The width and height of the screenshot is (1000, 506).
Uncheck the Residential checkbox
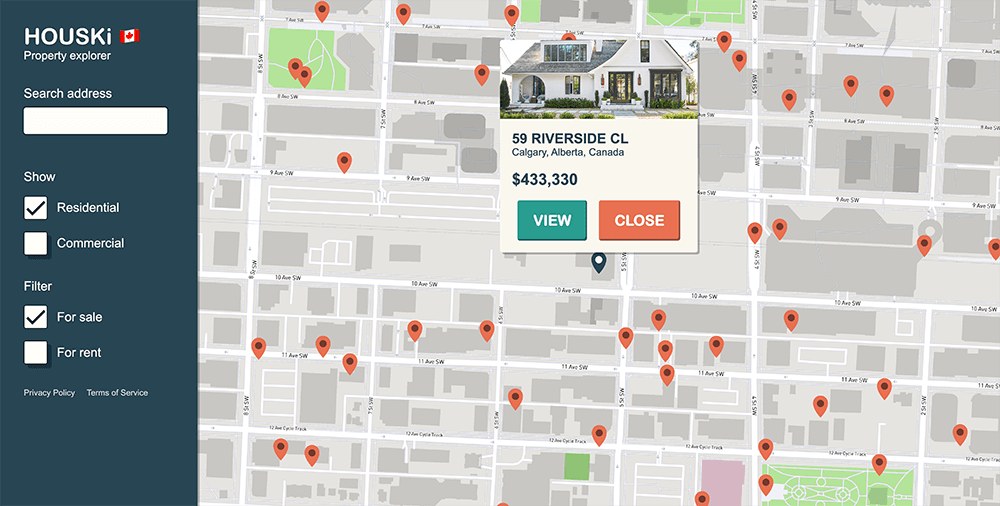tap(36, 208)
